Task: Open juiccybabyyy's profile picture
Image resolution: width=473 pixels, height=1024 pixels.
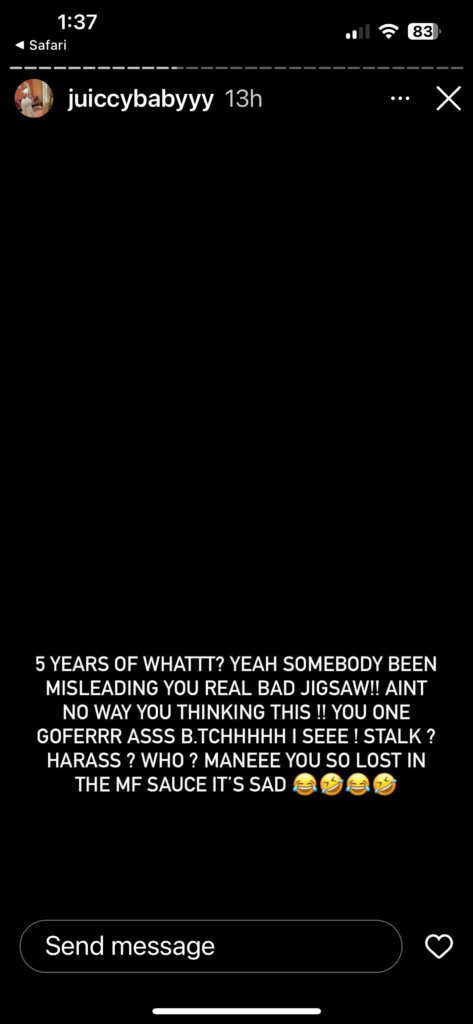Action: click(x=33, y=99)
